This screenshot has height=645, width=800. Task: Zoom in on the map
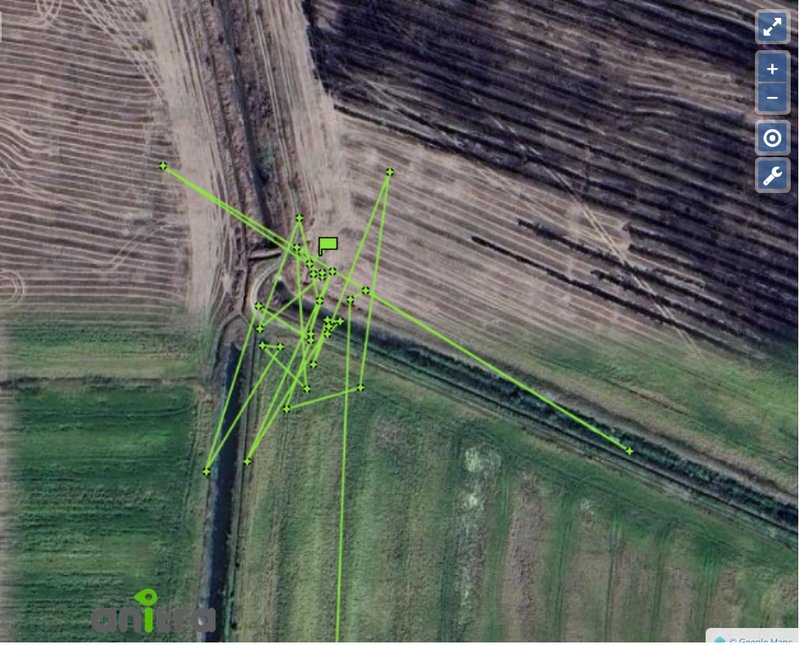pos(772,69)
